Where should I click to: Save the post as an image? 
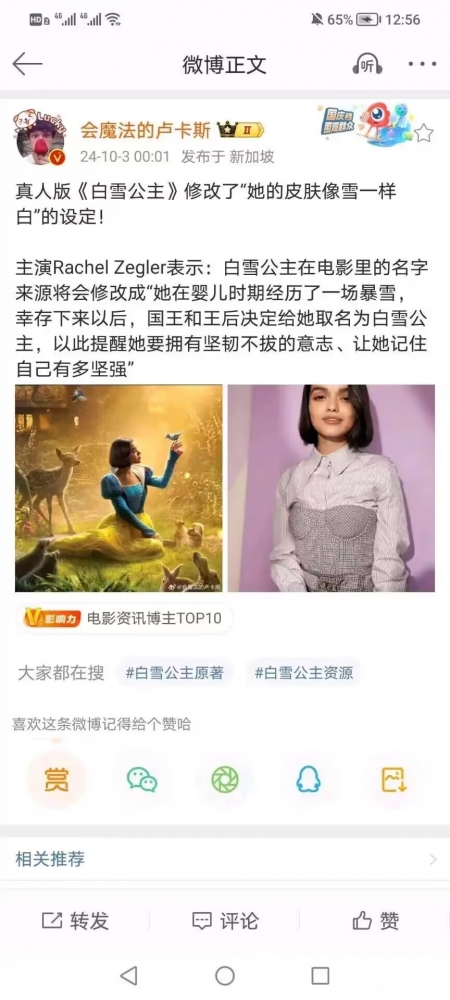point(393,779)
